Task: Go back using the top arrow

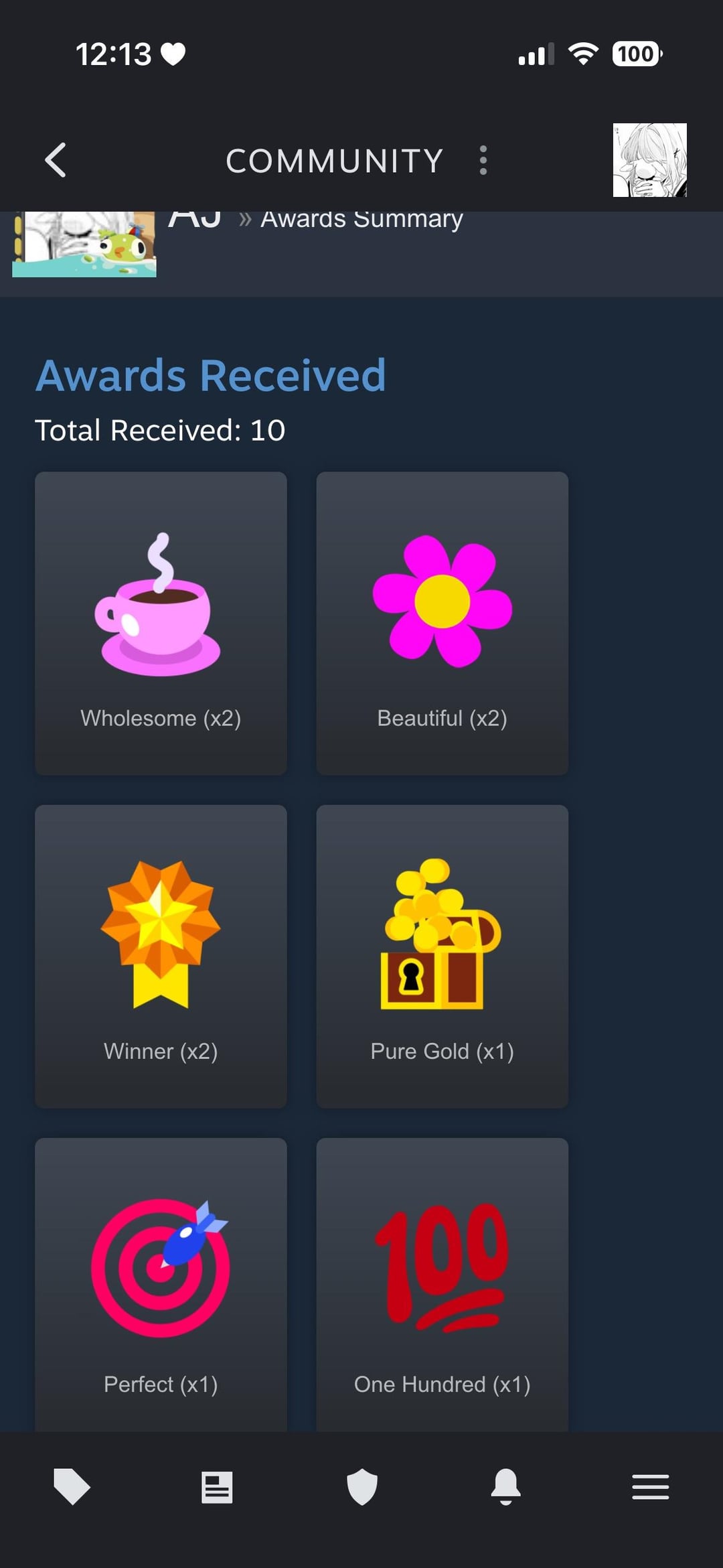Action: (56, 160)
